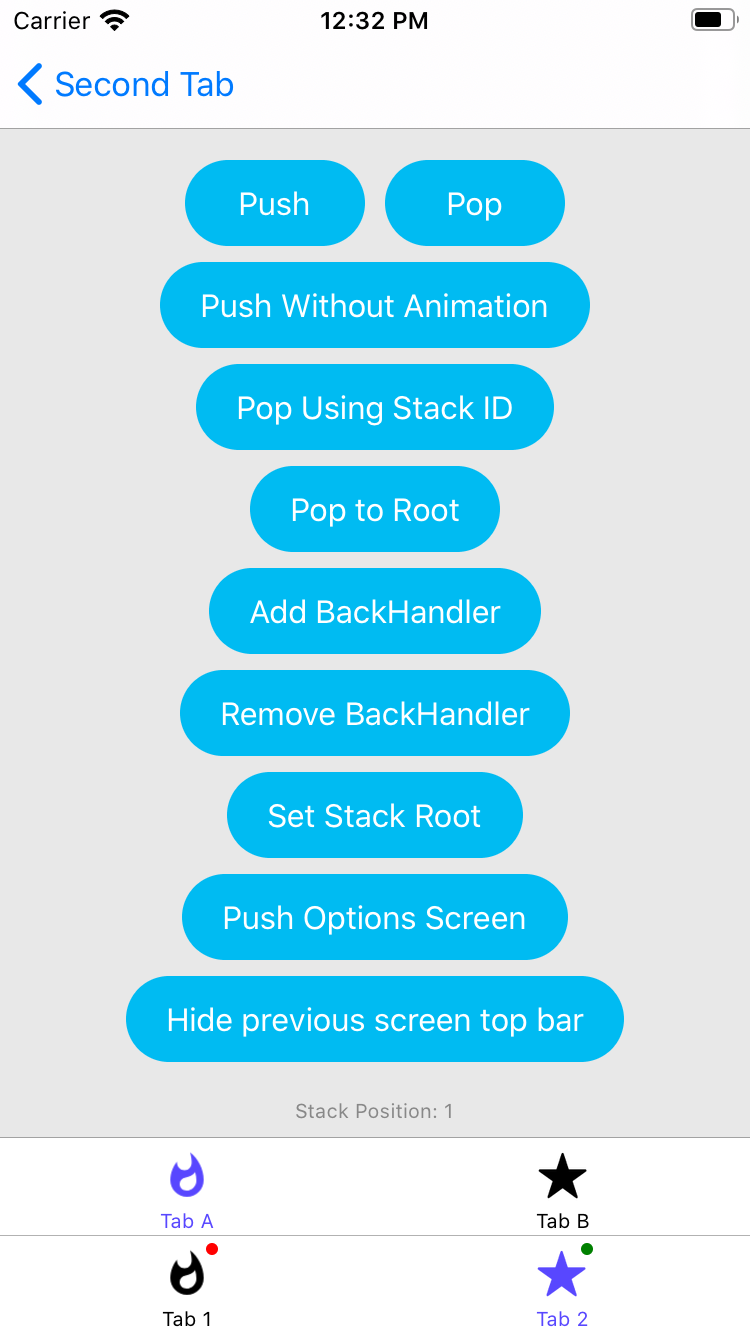Tap the back chevron in the navigation bar
Screen dimensions: 750x1334
coord(29,84)
